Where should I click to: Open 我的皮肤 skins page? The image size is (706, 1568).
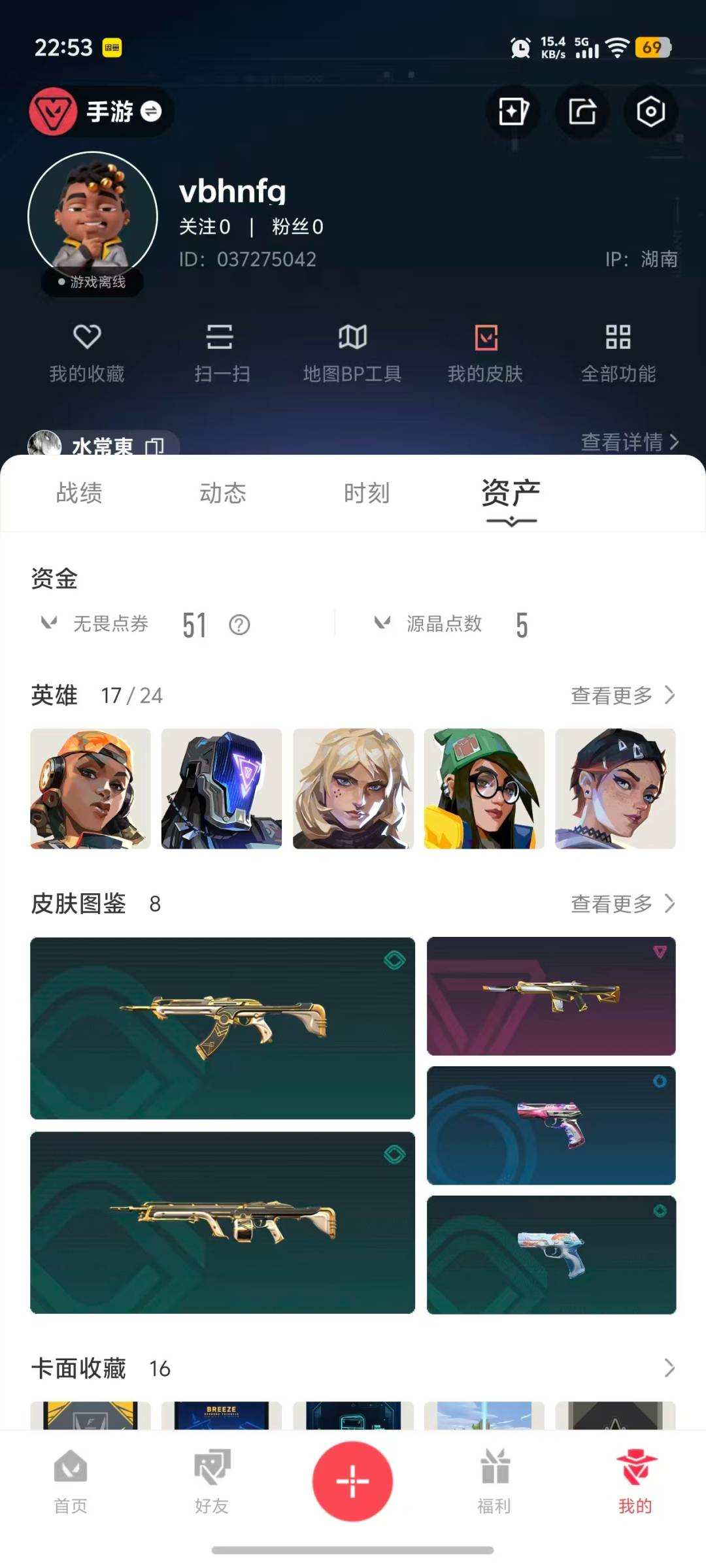click(485, 353)
